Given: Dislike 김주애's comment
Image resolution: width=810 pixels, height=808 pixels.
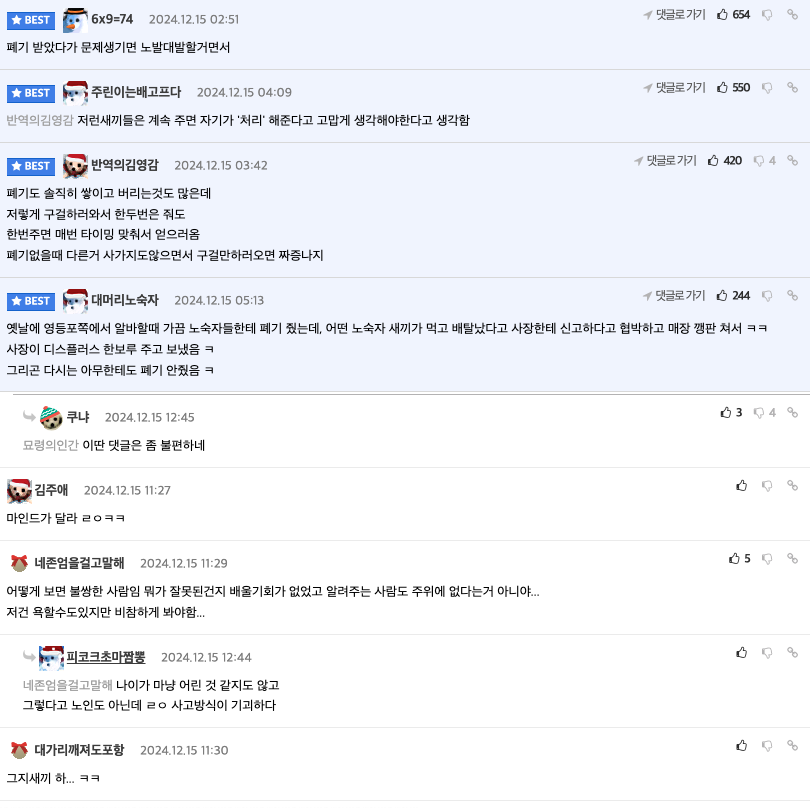Looking at the screenshot, I should [767, 485].
